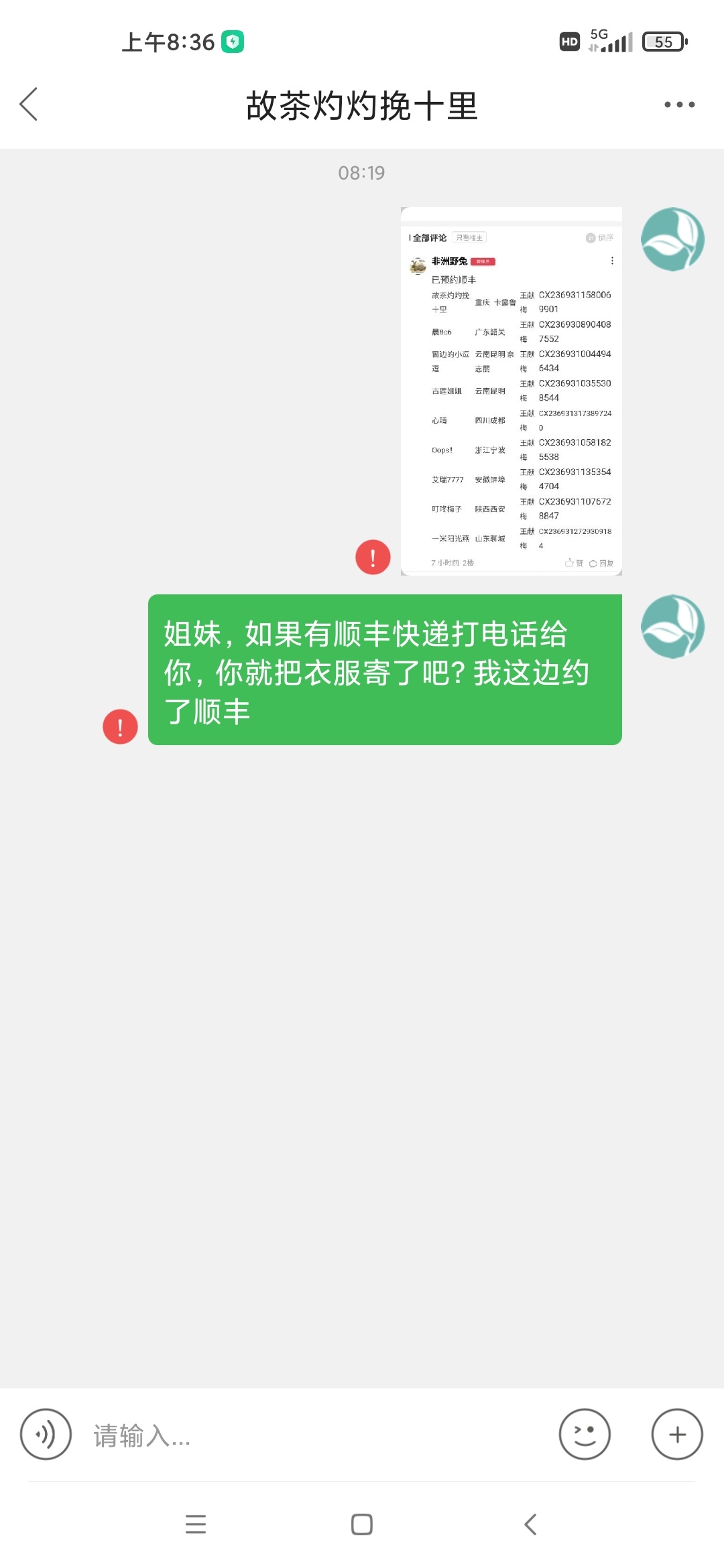Open the sent screenshot image
The width and height of the screenshot is (724, 1568).
(511, 391)
